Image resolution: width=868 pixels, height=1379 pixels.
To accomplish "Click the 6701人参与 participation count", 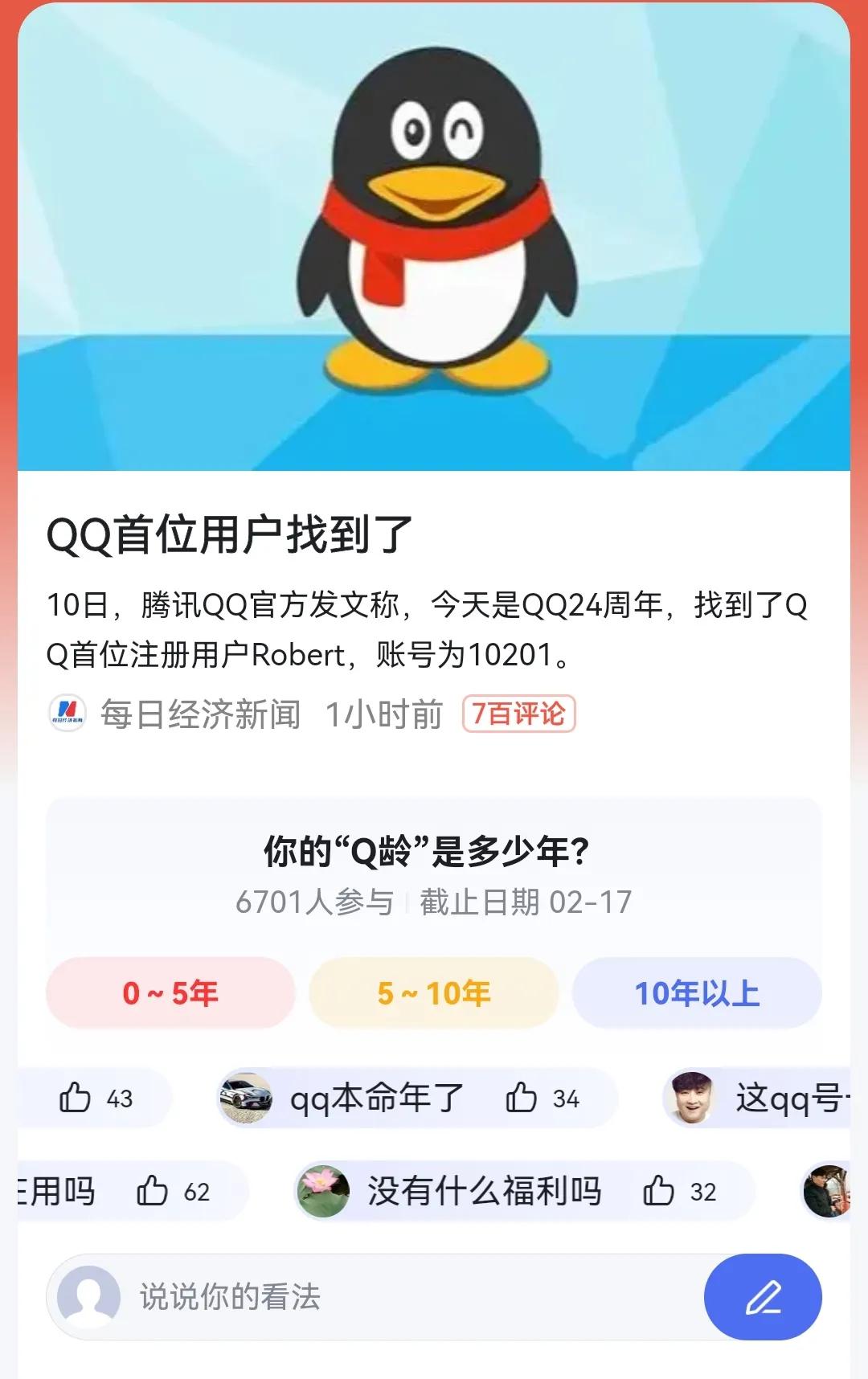I will pyautogui.click(x=313, y=902).
